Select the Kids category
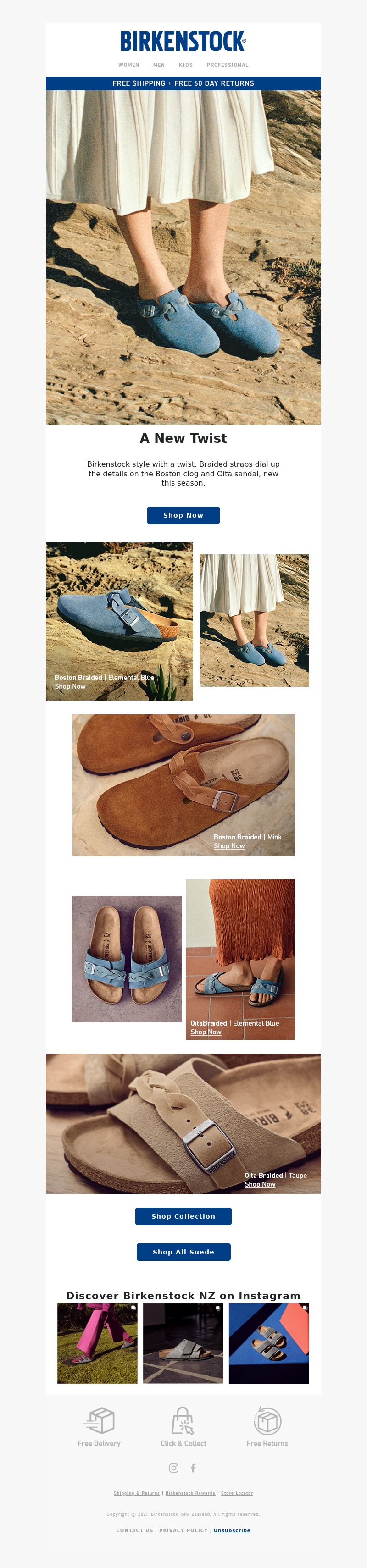Screen dimensions: 367x1568 [186, 65]
